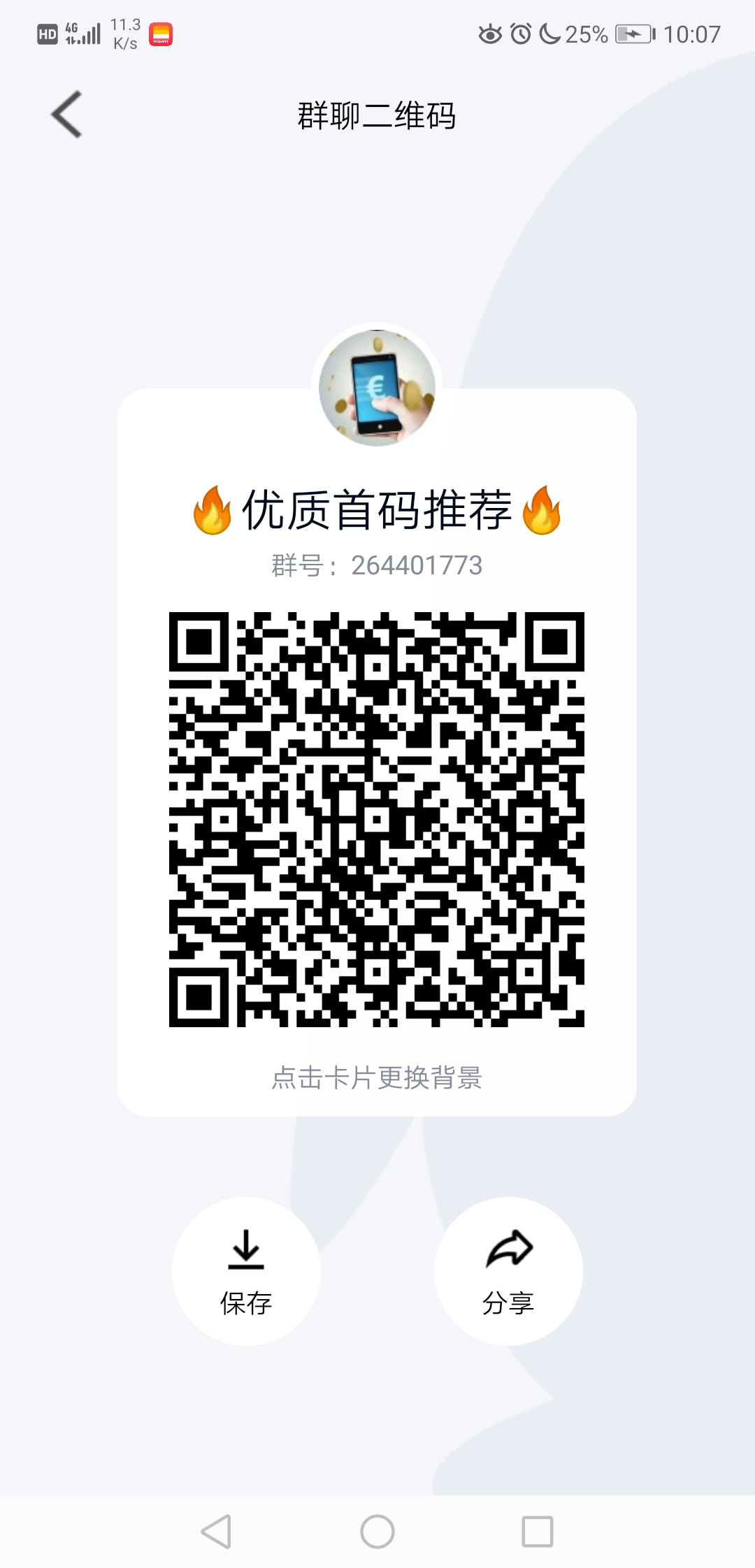The width and height of the screenshot is (755, 1568).
Task: Select the 分享 button to share the QR code
Action: pos(509,1272)
